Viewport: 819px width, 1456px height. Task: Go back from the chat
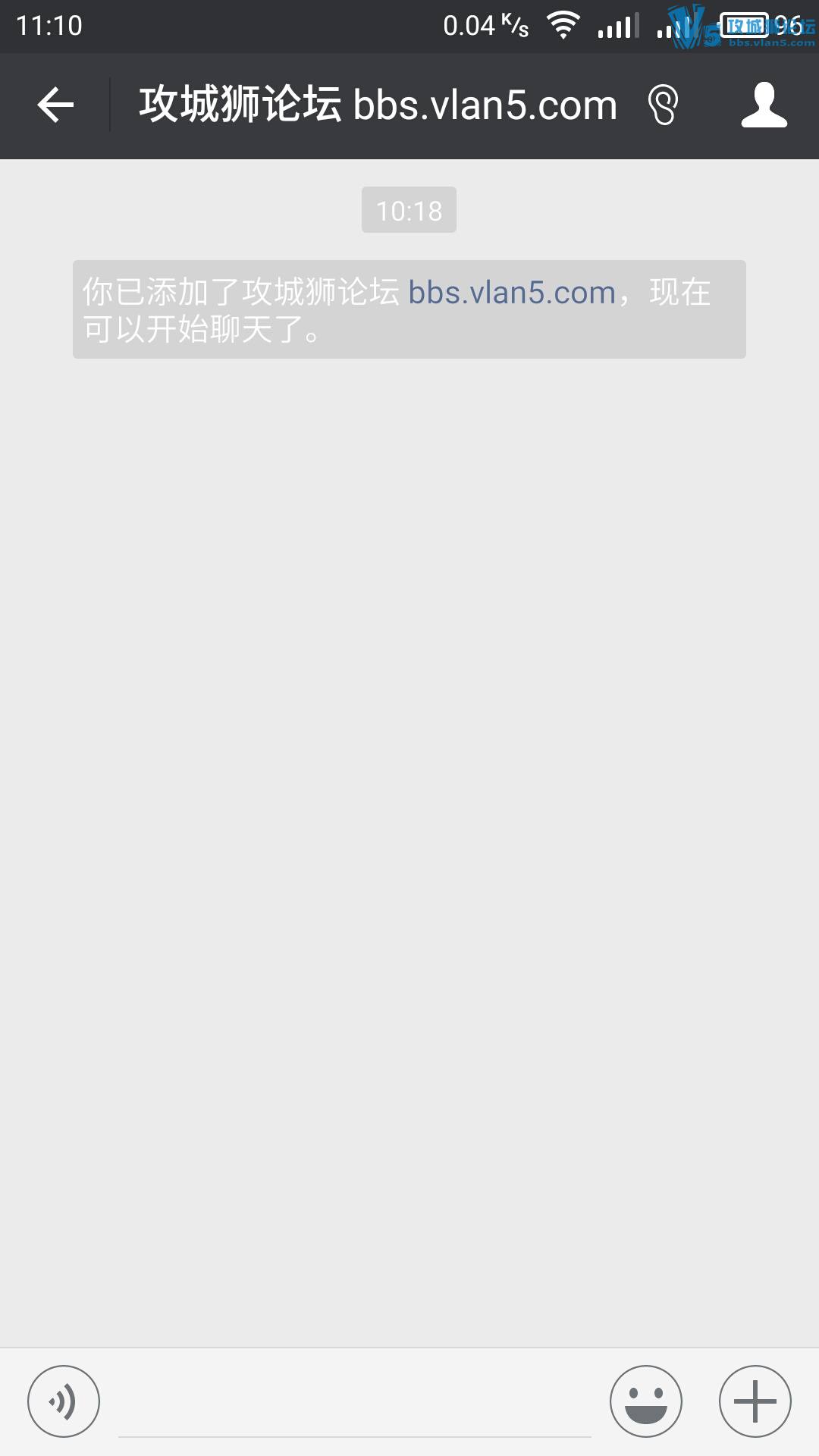click(x=55, y=105)
